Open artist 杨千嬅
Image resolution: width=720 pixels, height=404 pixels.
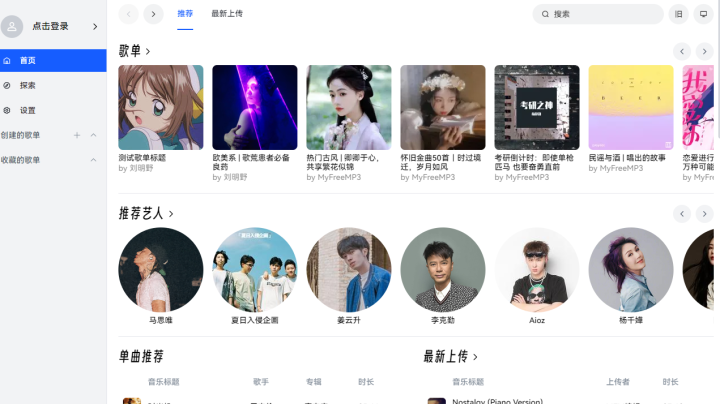pos(630,270)
